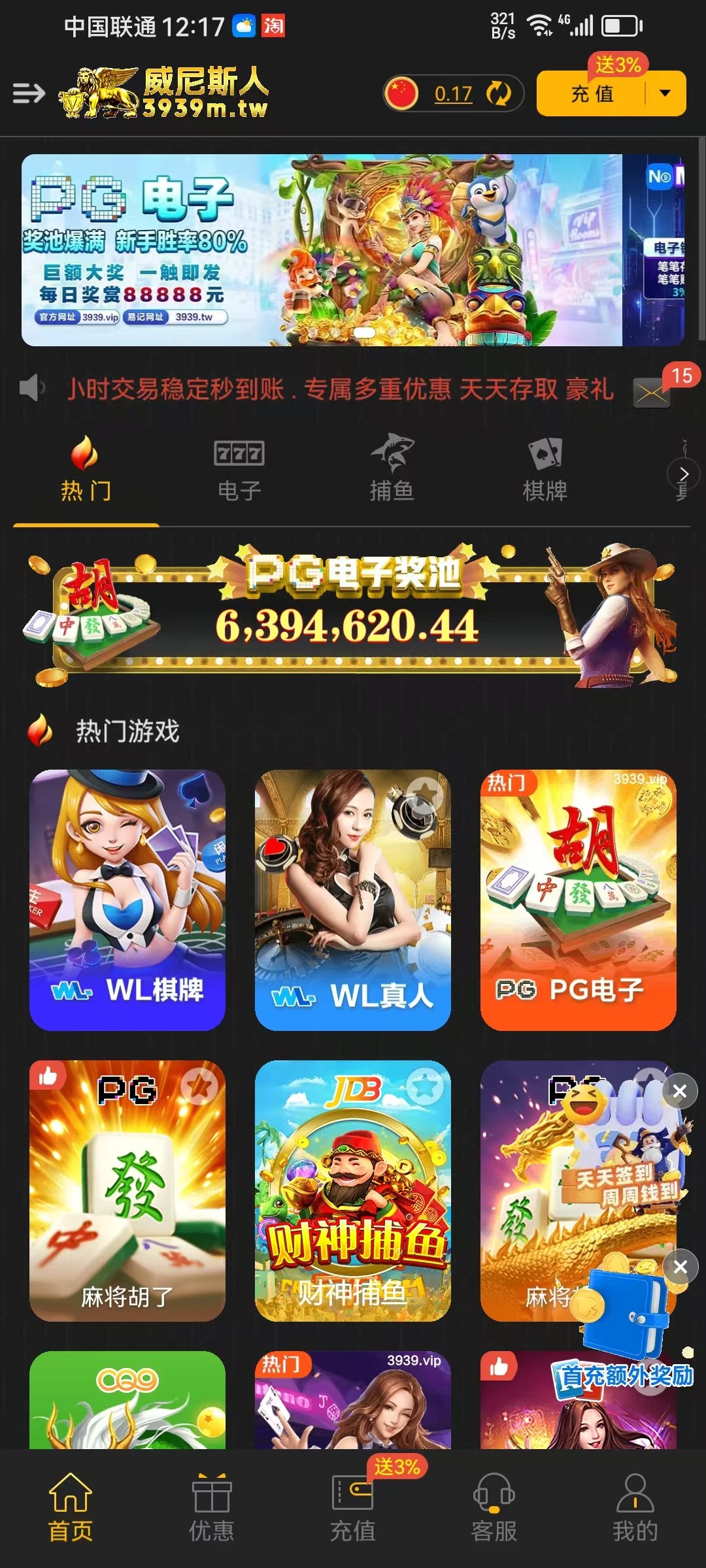Switch to the 棋牌 card games tab

click(545, 470)
